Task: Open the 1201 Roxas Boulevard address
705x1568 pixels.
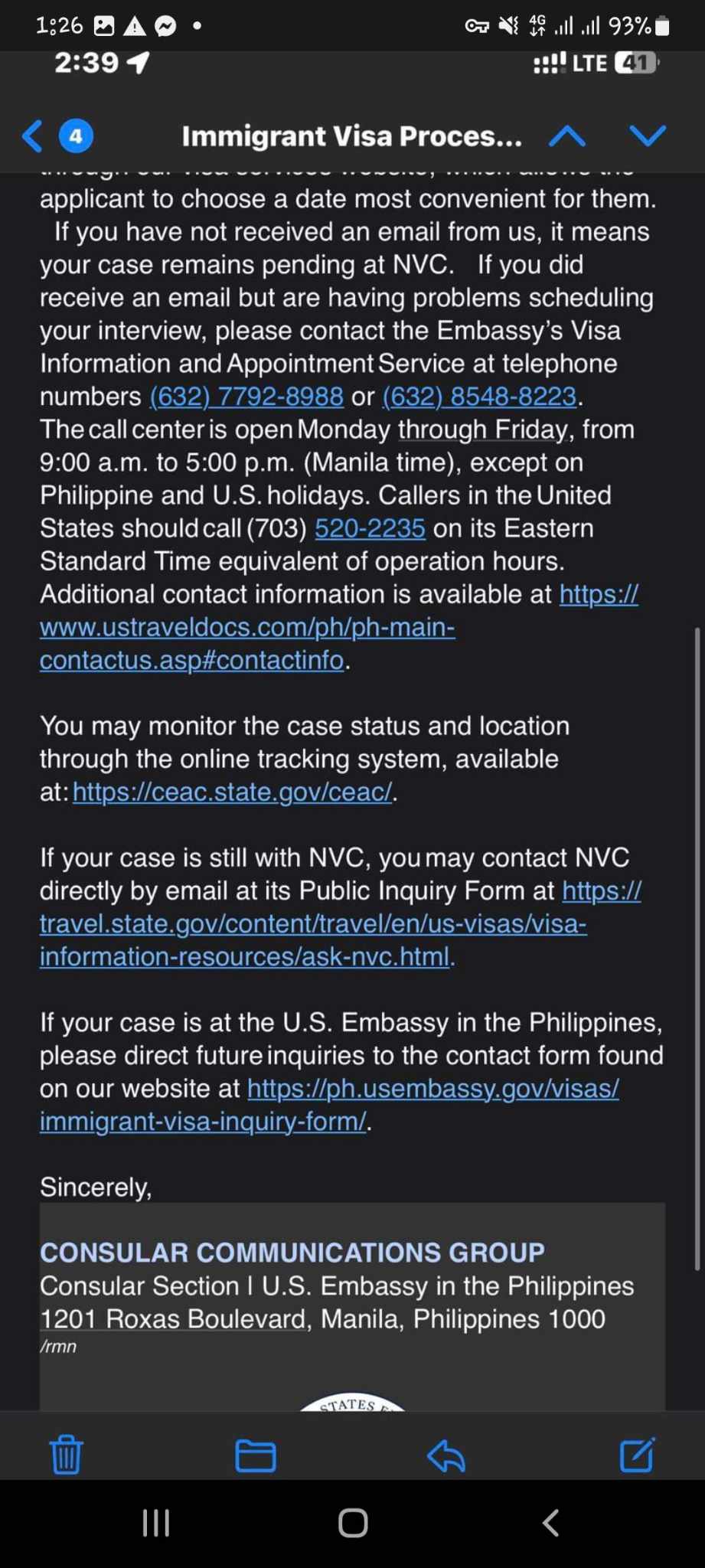Action: point(173,1318)
